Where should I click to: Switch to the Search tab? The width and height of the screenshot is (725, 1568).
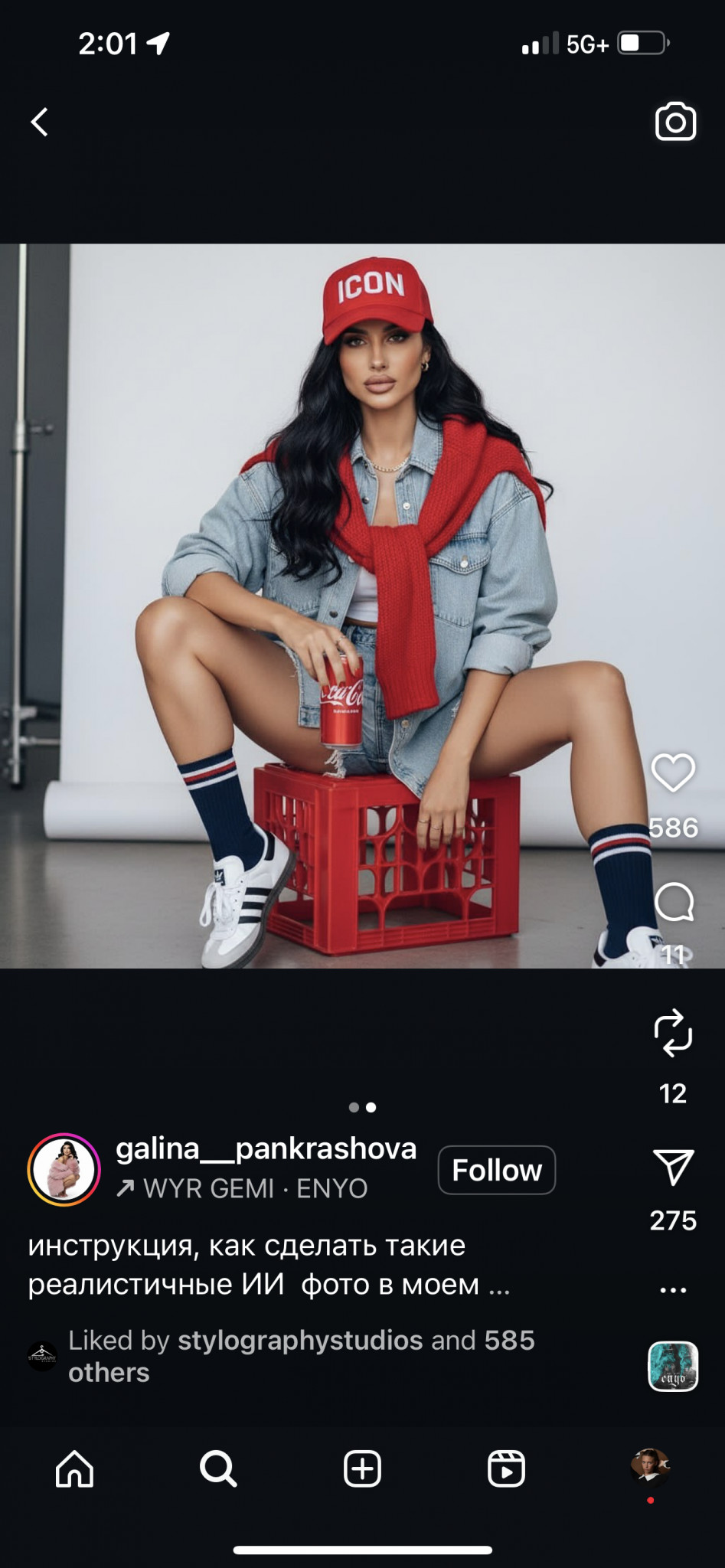click(x=218, y=1468)
